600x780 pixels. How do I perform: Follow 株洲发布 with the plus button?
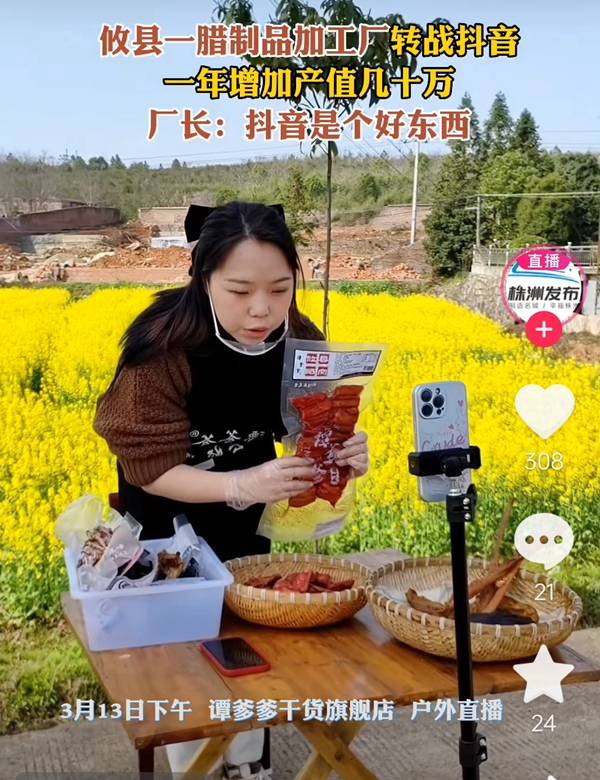coord(543,329)
